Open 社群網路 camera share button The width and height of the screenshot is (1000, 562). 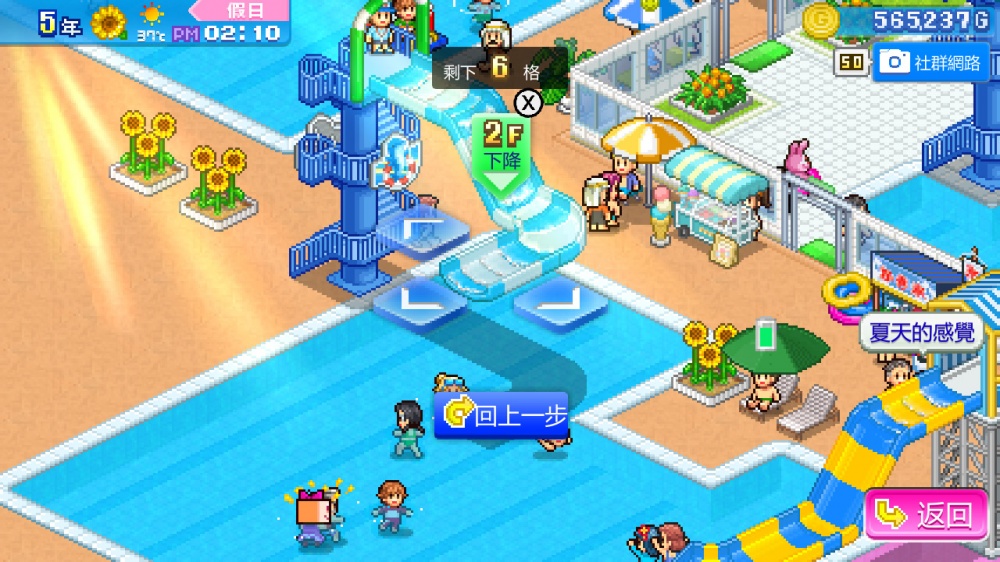pos(930,63)
